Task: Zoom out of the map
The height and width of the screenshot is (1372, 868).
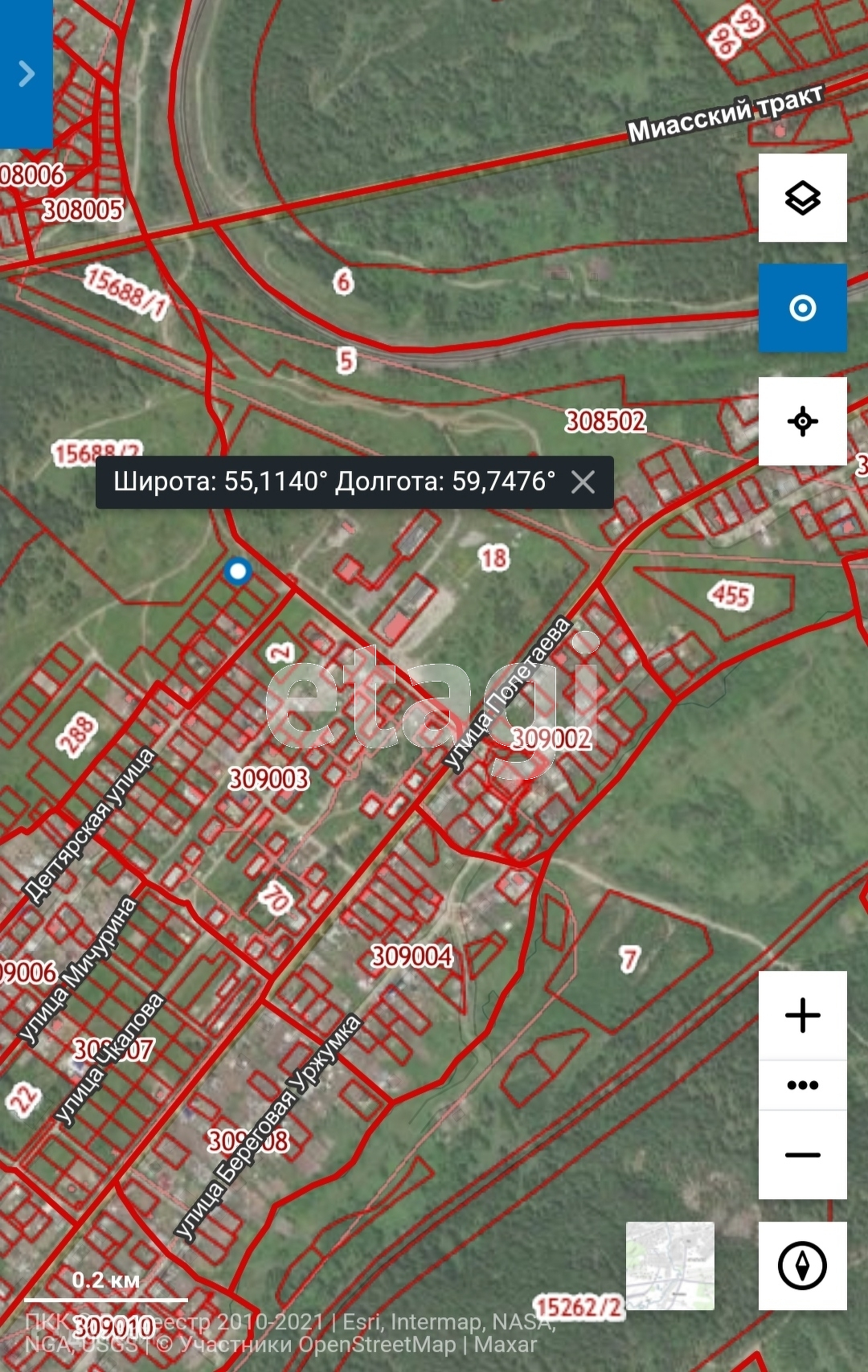Action: pos(802,1155)
